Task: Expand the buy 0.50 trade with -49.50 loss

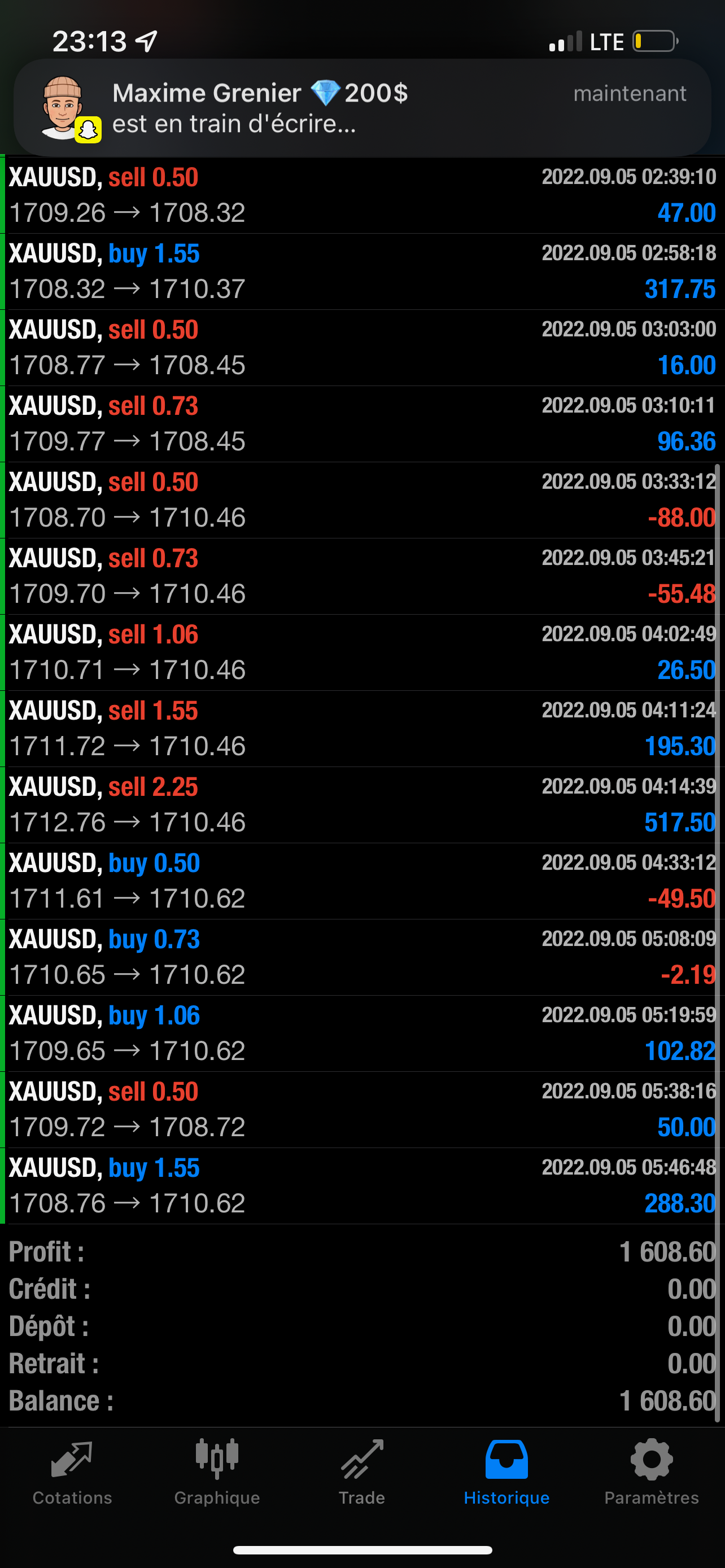Action: (x=362, y=881)
